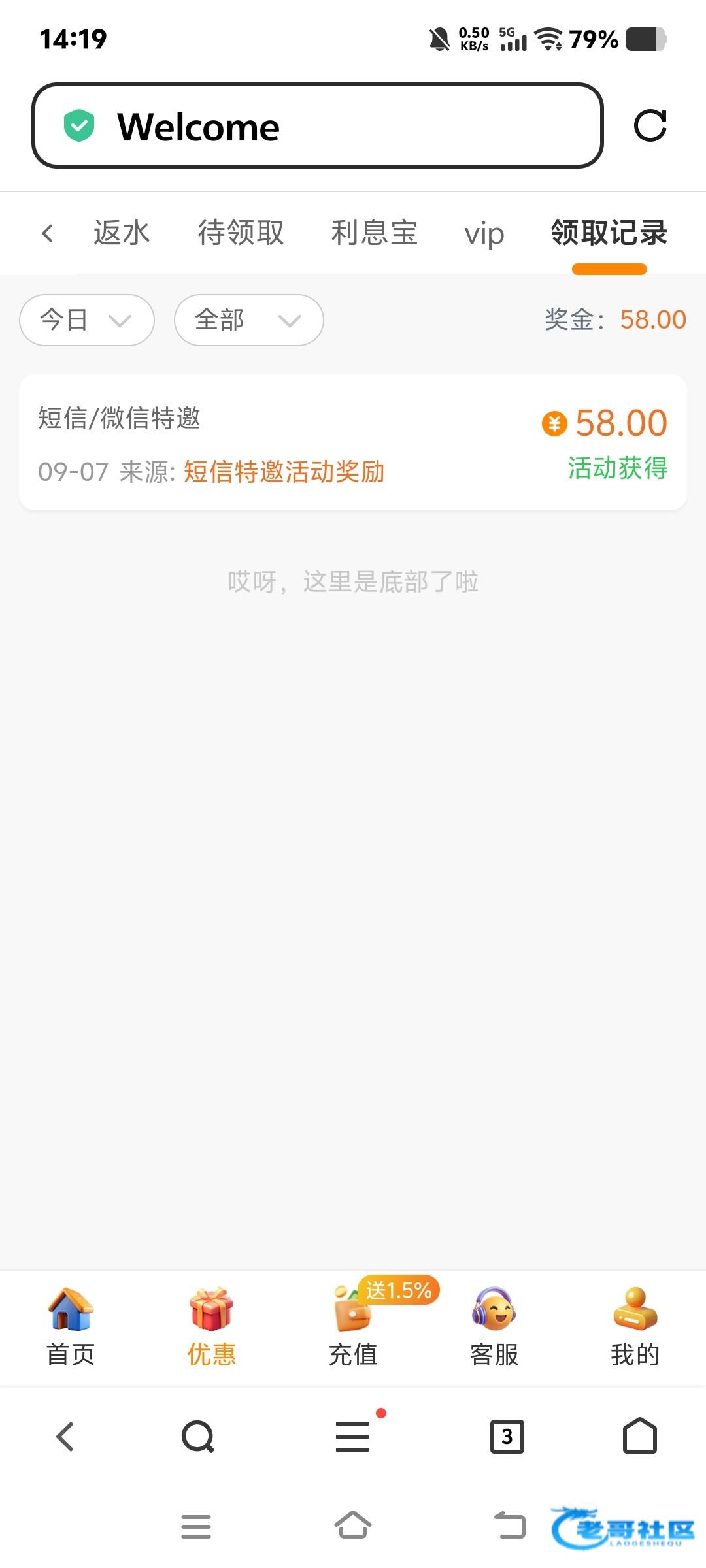The height and width of the screenshot is (1568, 706).
Task: Open the 待领取 tab
Action: pyautogui.click(x=241, y=233)
